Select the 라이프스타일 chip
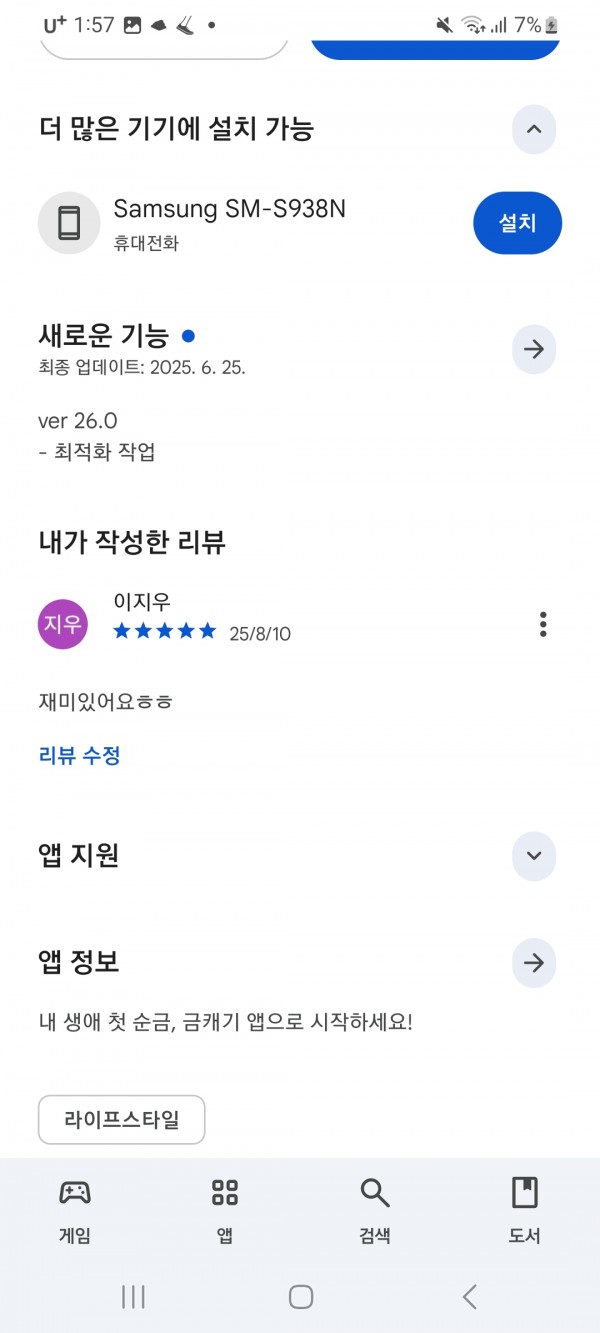Viewport: 600px width, 1333px height. pyautogui.click(x=121, y=1120)
